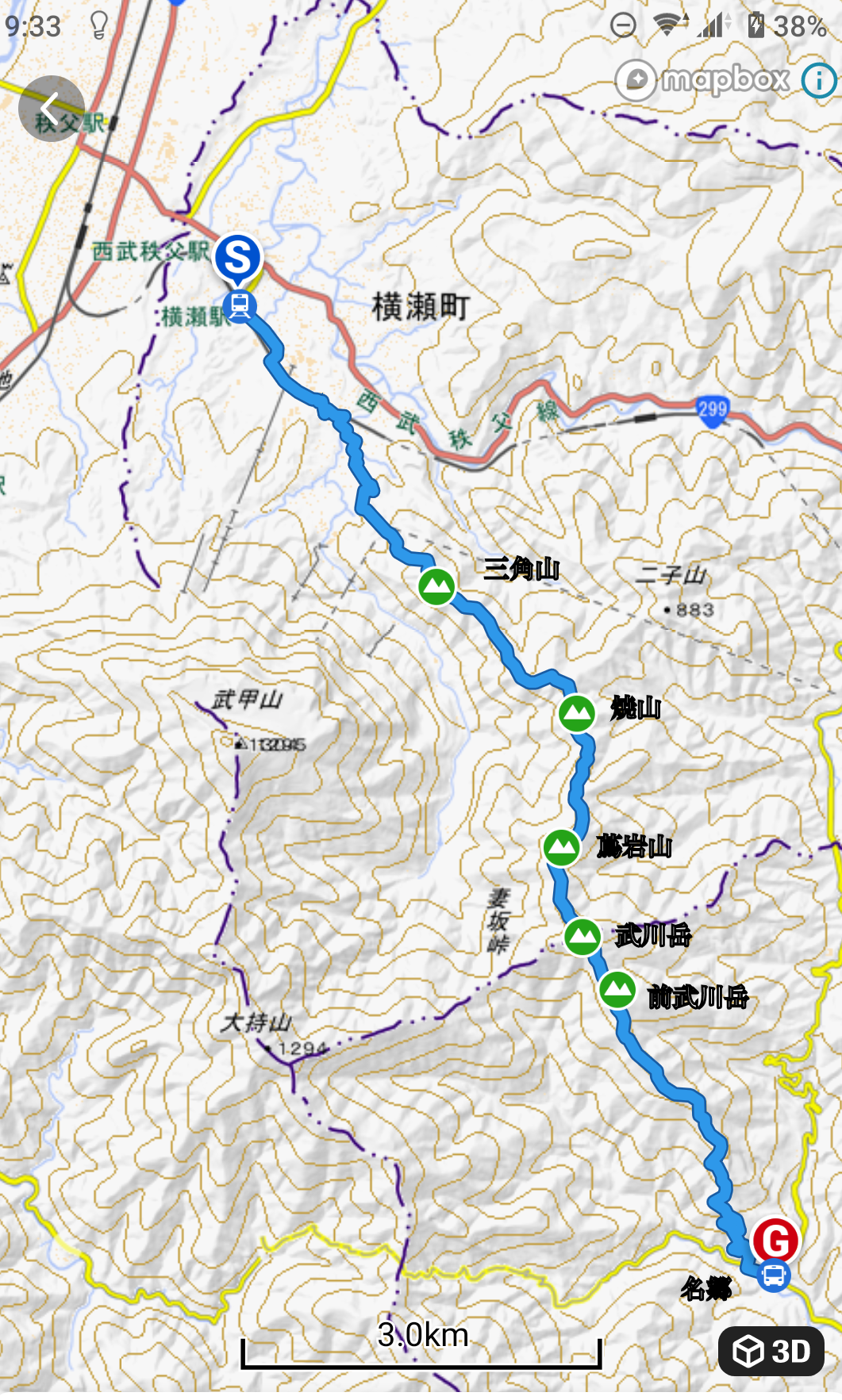The width and height of the screenshot is (842, 1400).
Task: Open the 名郷 bus stop marker
Action: [774, 1276]
